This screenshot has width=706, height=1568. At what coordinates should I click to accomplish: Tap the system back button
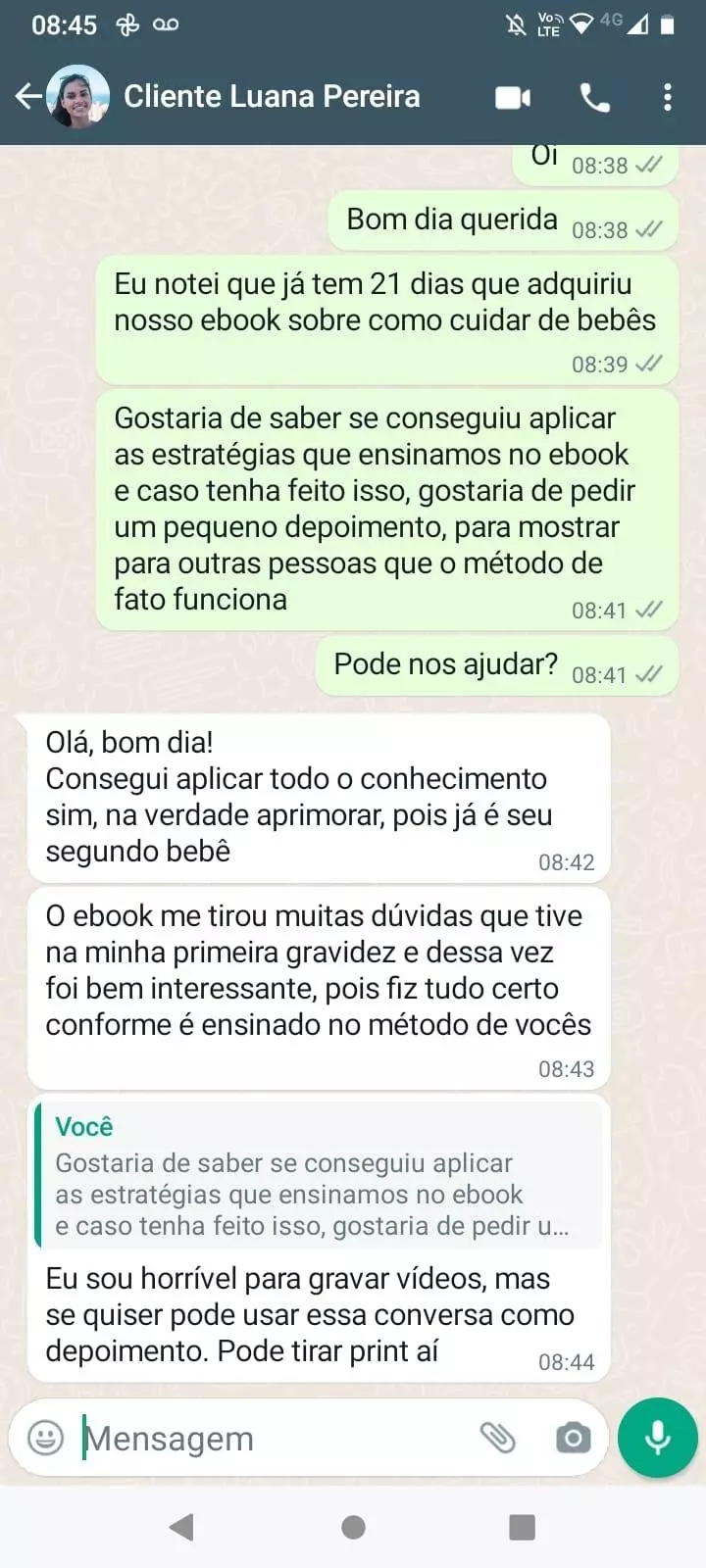[181, 1527]
